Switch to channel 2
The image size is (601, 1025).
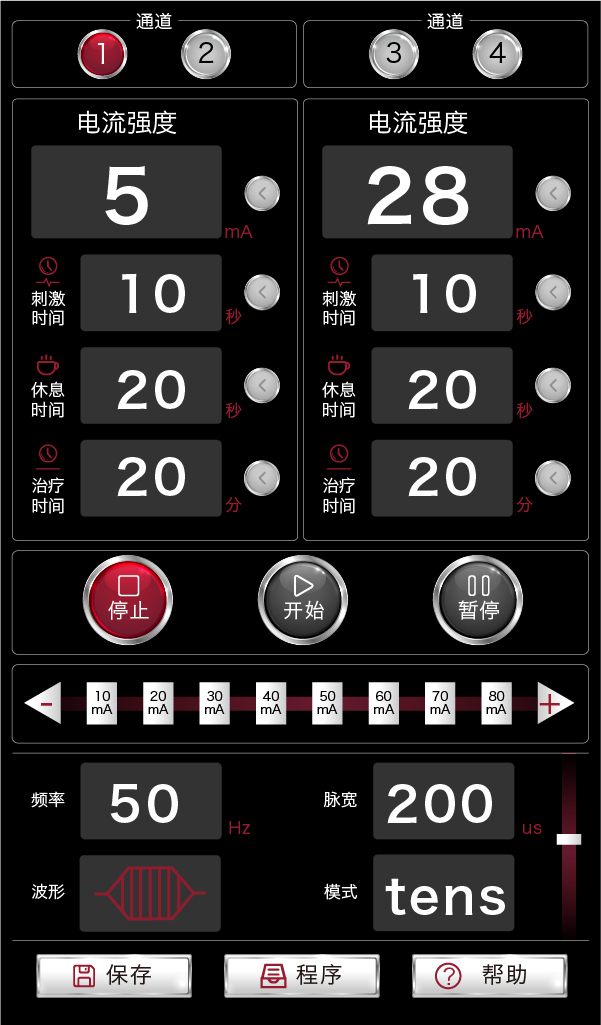coord(206,54)
